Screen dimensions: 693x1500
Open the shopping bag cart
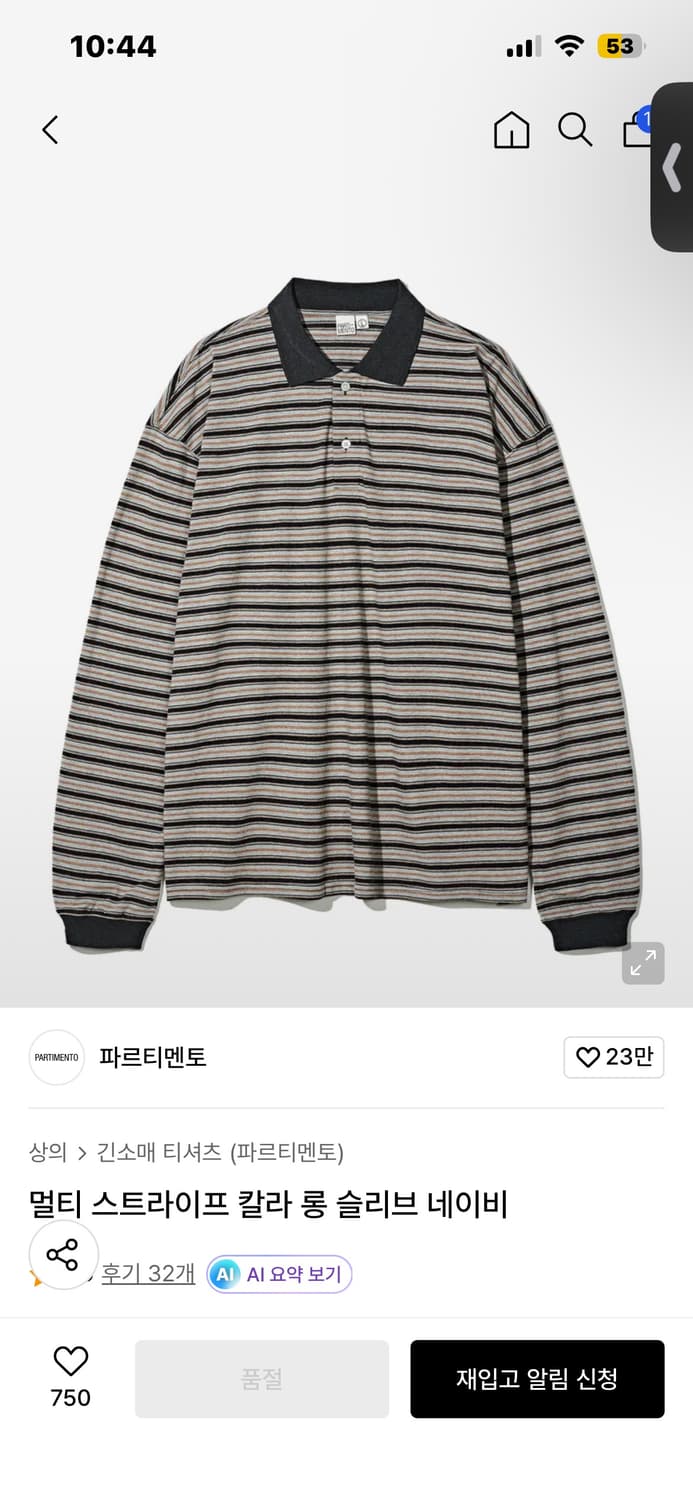[636, 130]
